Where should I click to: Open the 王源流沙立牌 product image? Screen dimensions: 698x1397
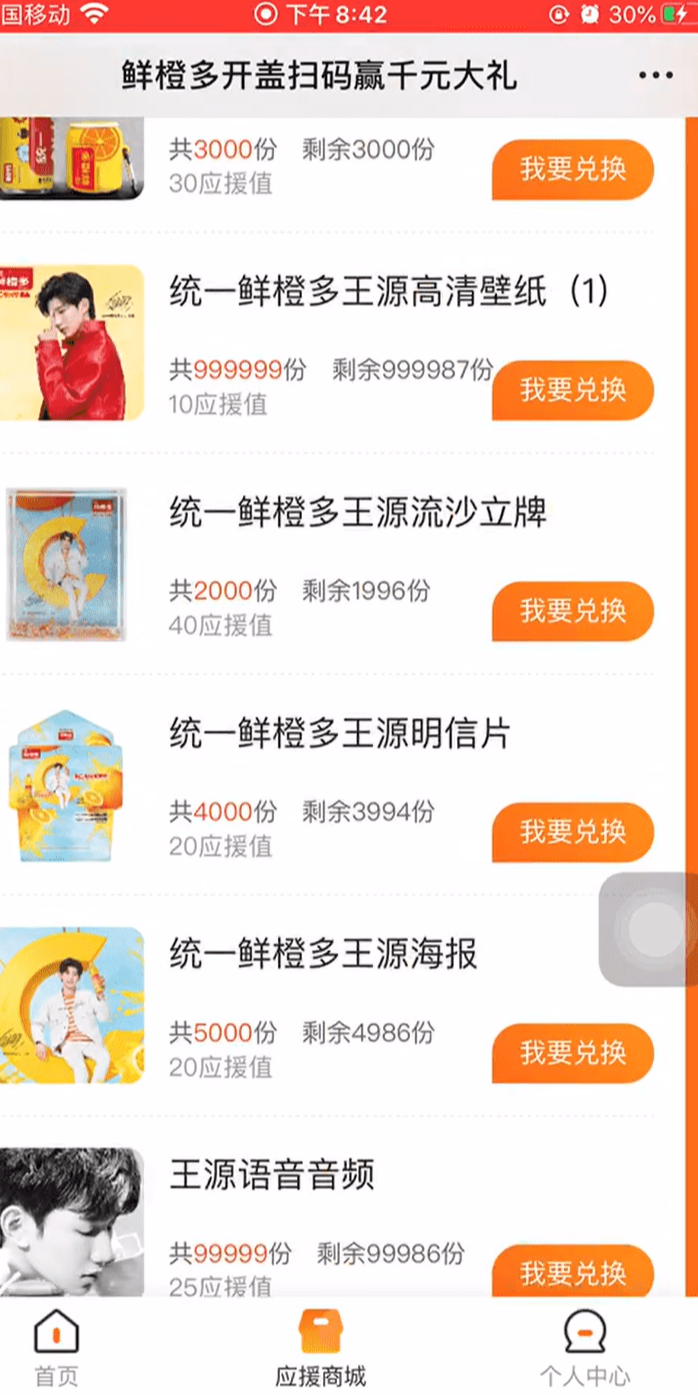pyautogui.click(x=67, y=564)
